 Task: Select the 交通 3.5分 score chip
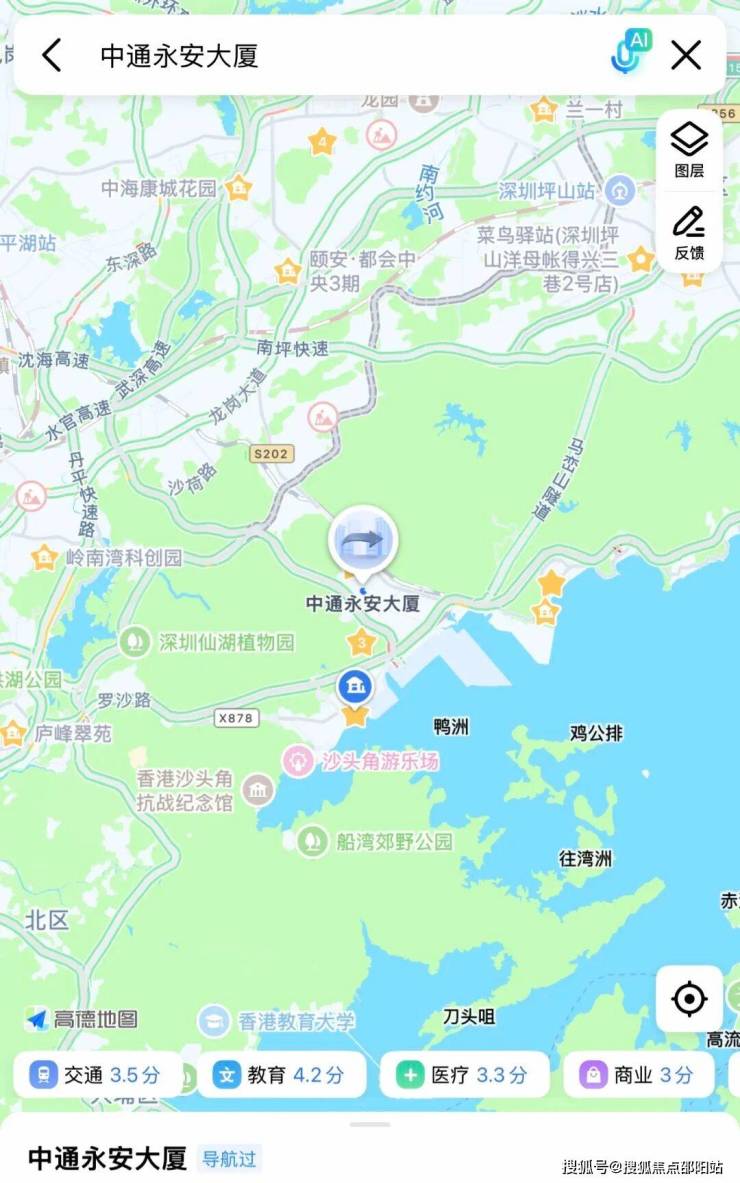point(98,1075)
